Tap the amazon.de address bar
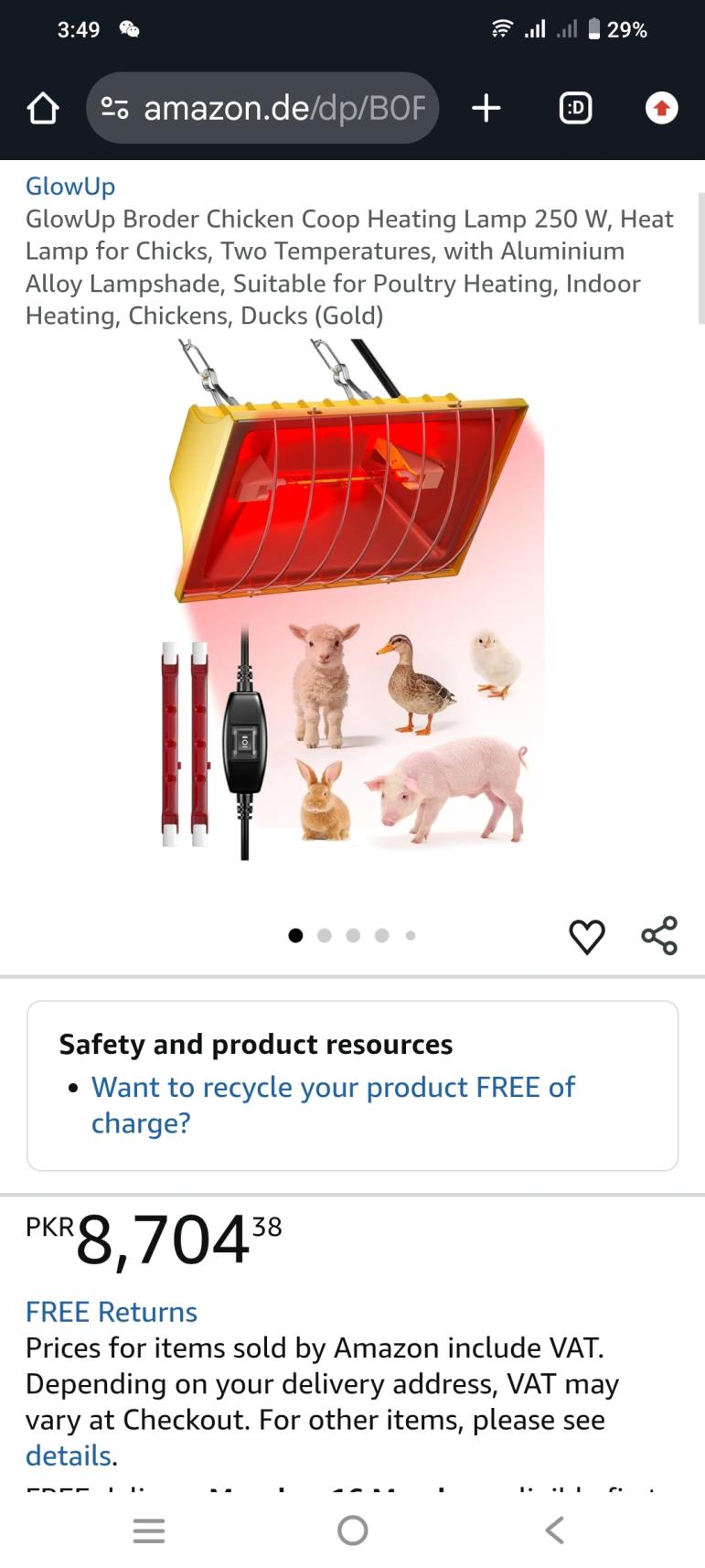The height and width of the screenshot is (1568, 705). [x=263, y=109]
